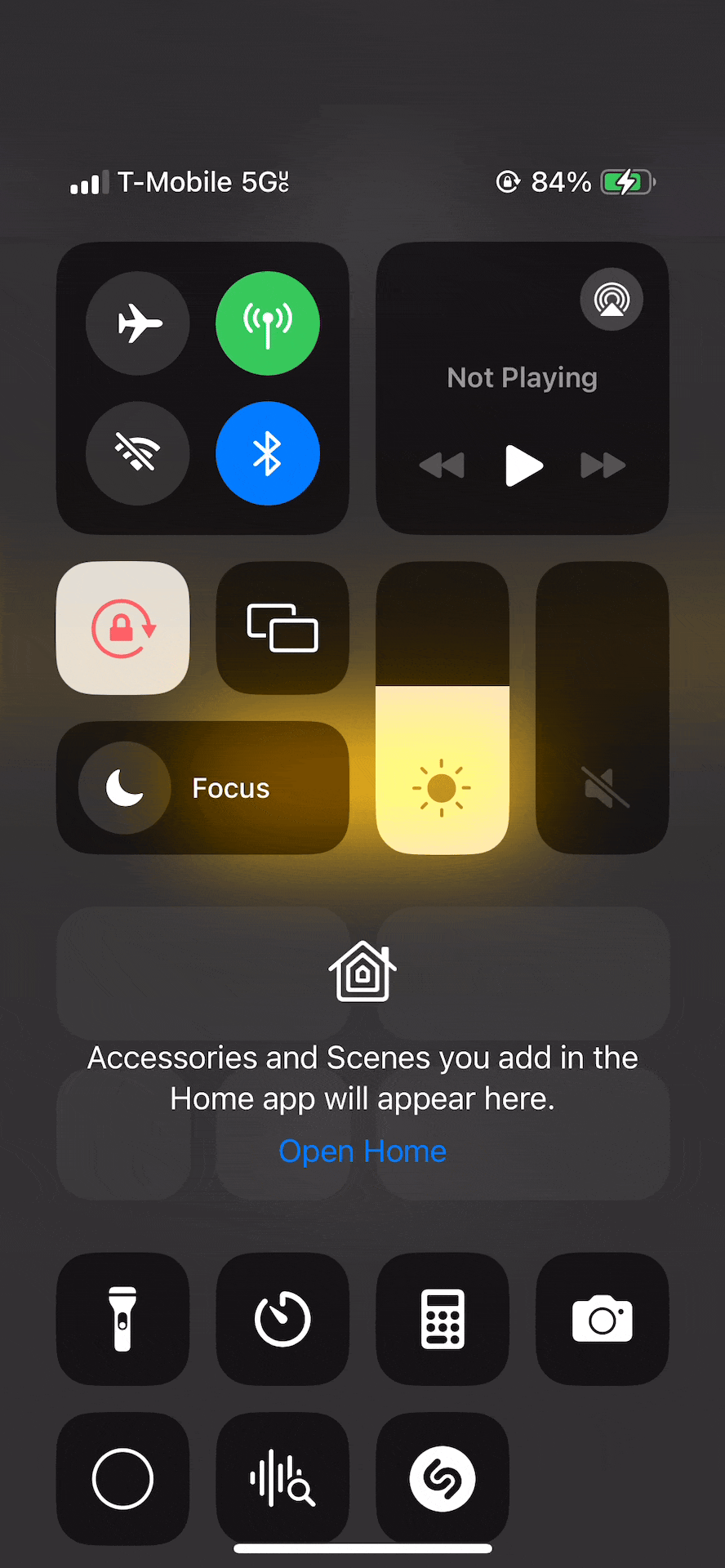
Task: Open the timer
Action: tap(282, 1319)
